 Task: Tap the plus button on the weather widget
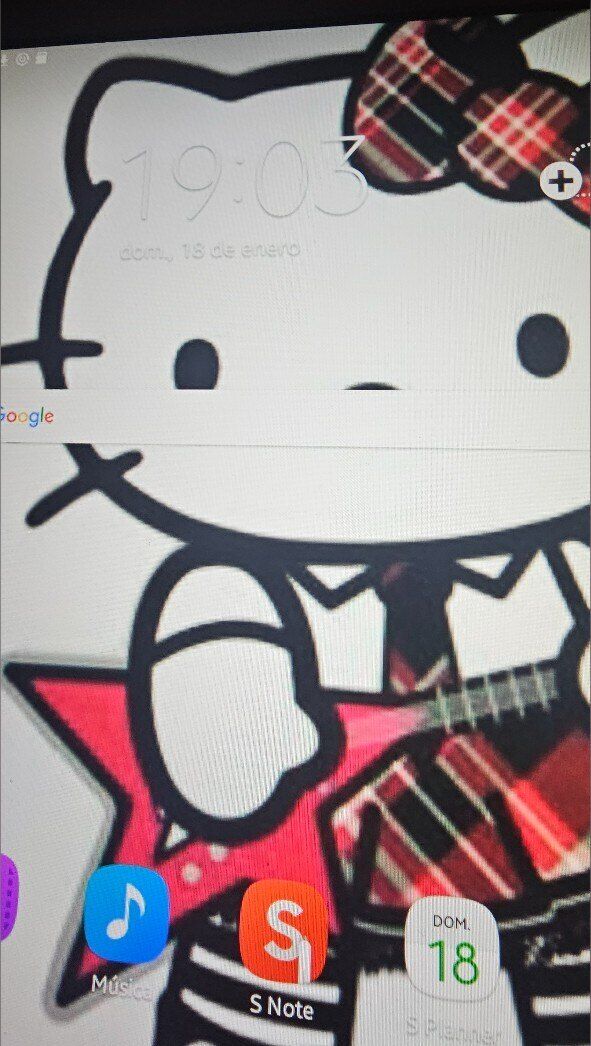click(x=560, y=181)
